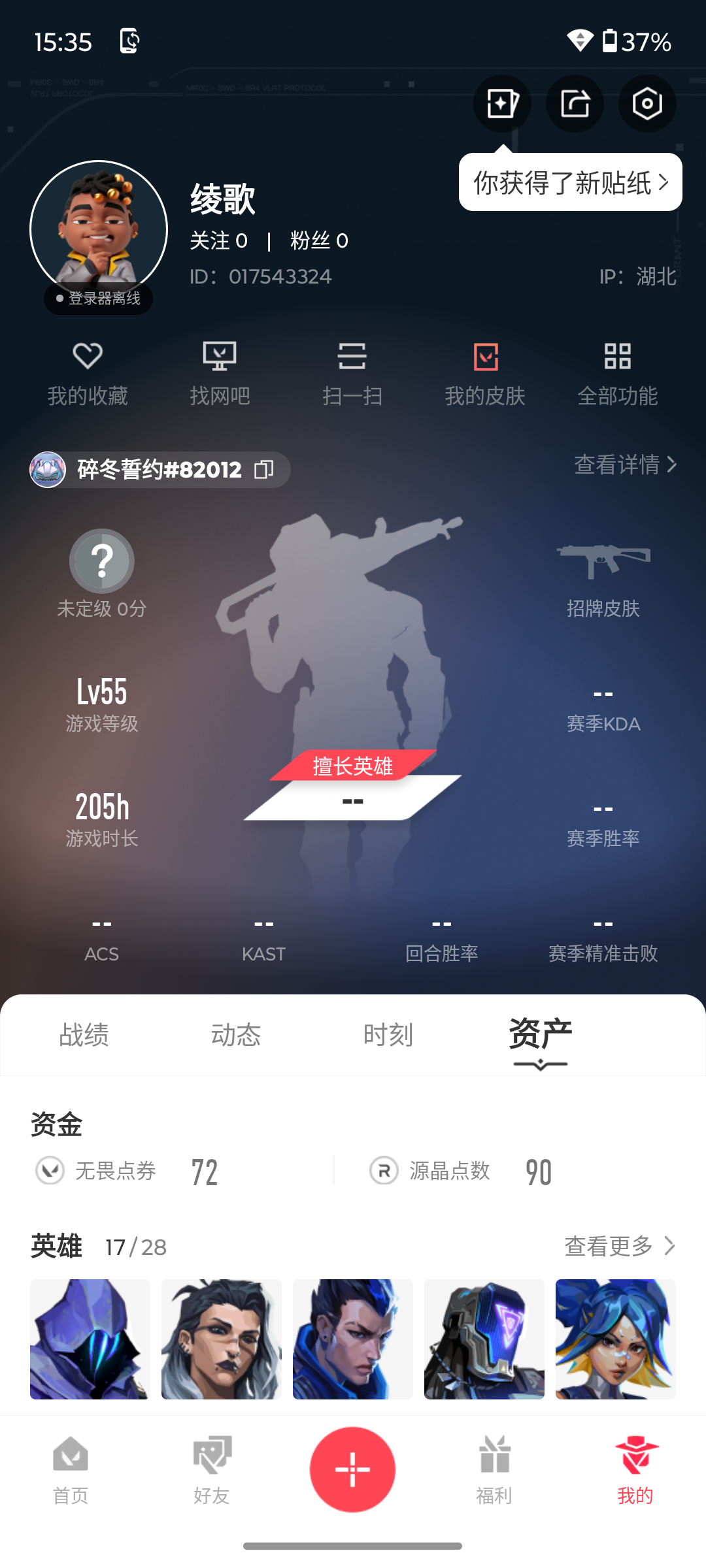The height and width of the screenshot is (1568, 706).
Task: Open the sticker icon in top bar
Action: click(502, 104)
